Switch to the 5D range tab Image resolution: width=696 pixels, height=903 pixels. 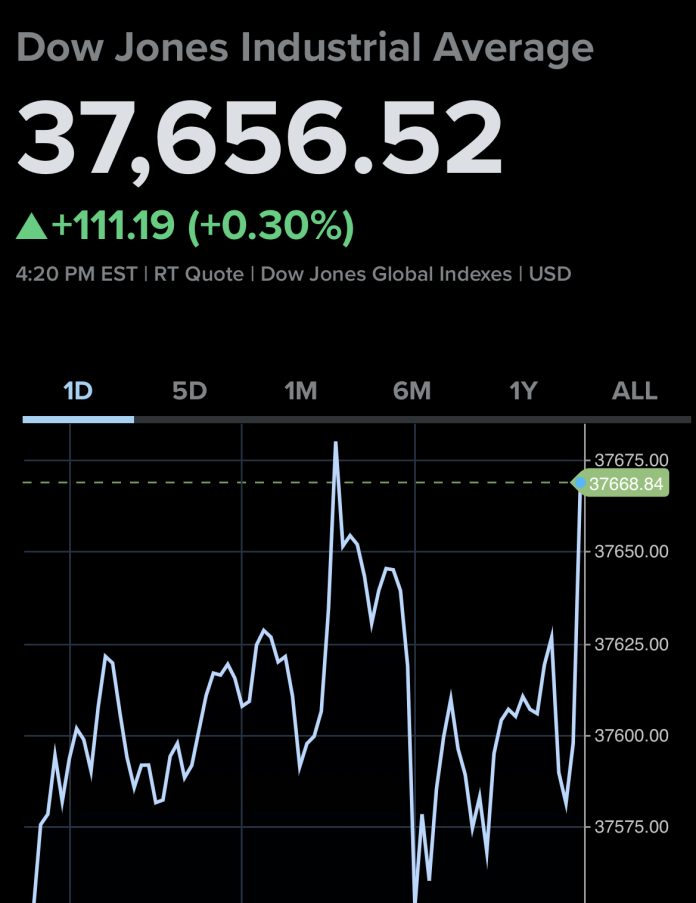189,391
